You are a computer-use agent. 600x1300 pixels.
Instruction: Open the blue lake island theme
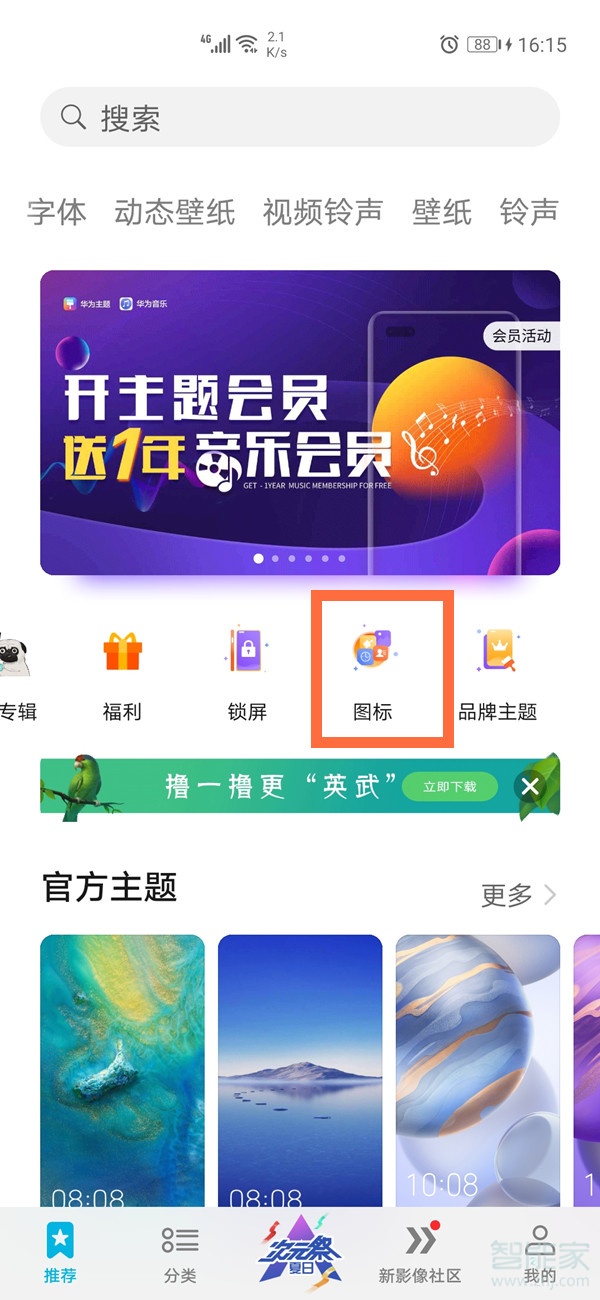pyautogui.click(x=300, y=1070)
